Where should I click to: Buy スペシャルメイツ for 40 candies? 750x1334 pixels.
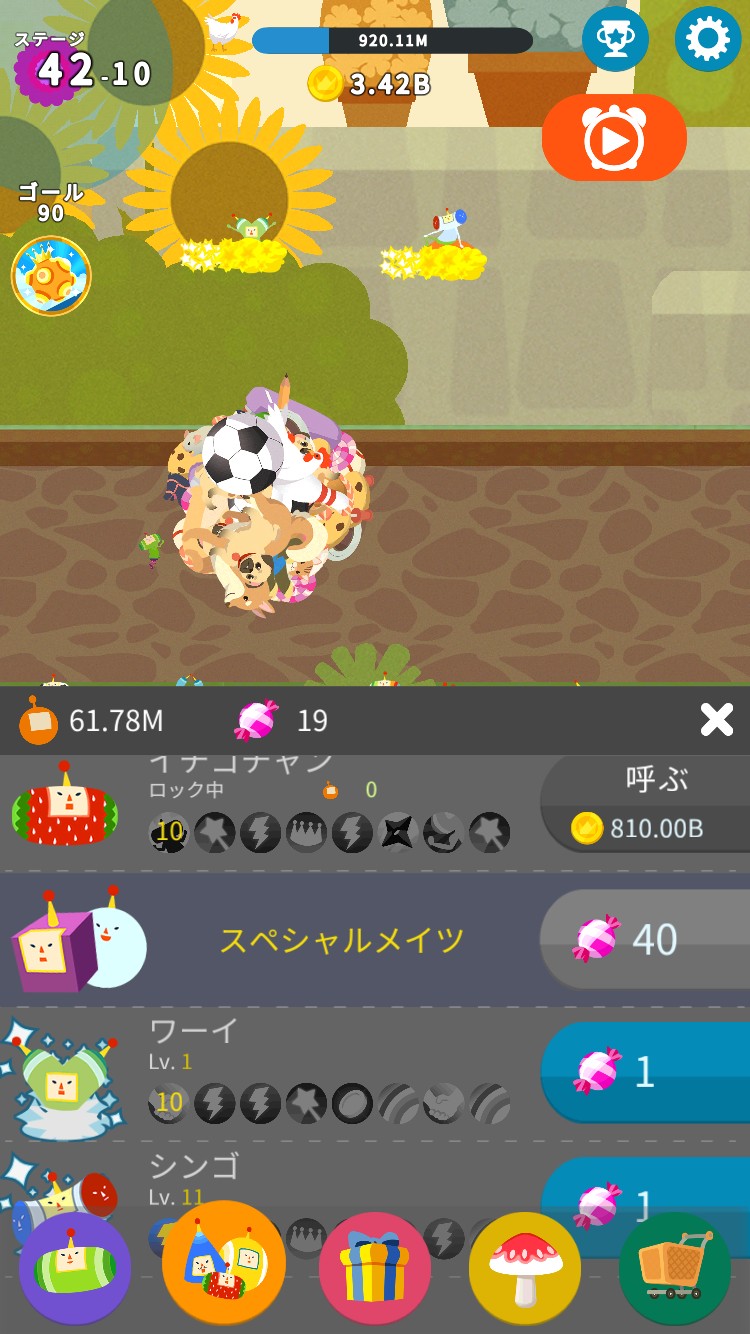pyautogui.click(x=645, y=939)
